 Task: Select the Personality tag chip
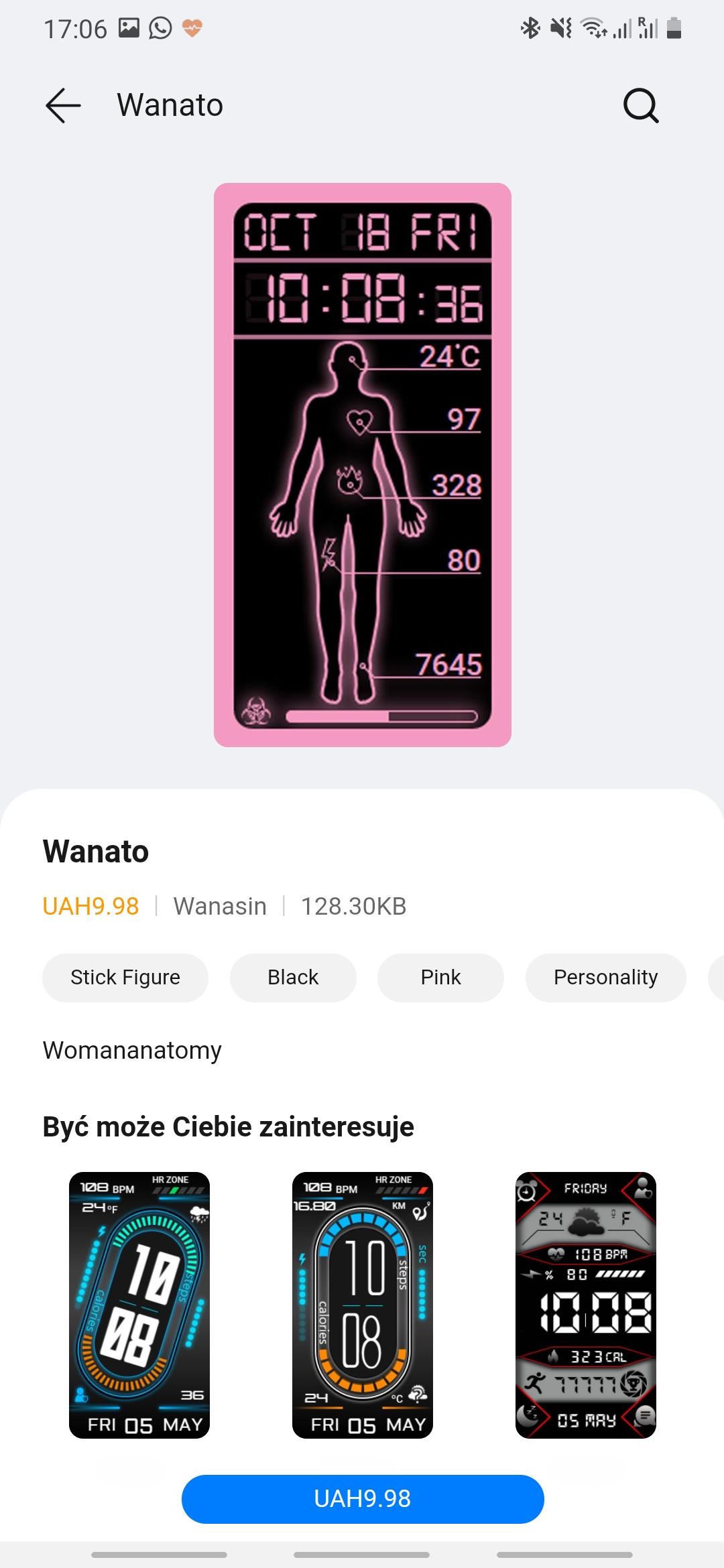click(x=605, y=977)
